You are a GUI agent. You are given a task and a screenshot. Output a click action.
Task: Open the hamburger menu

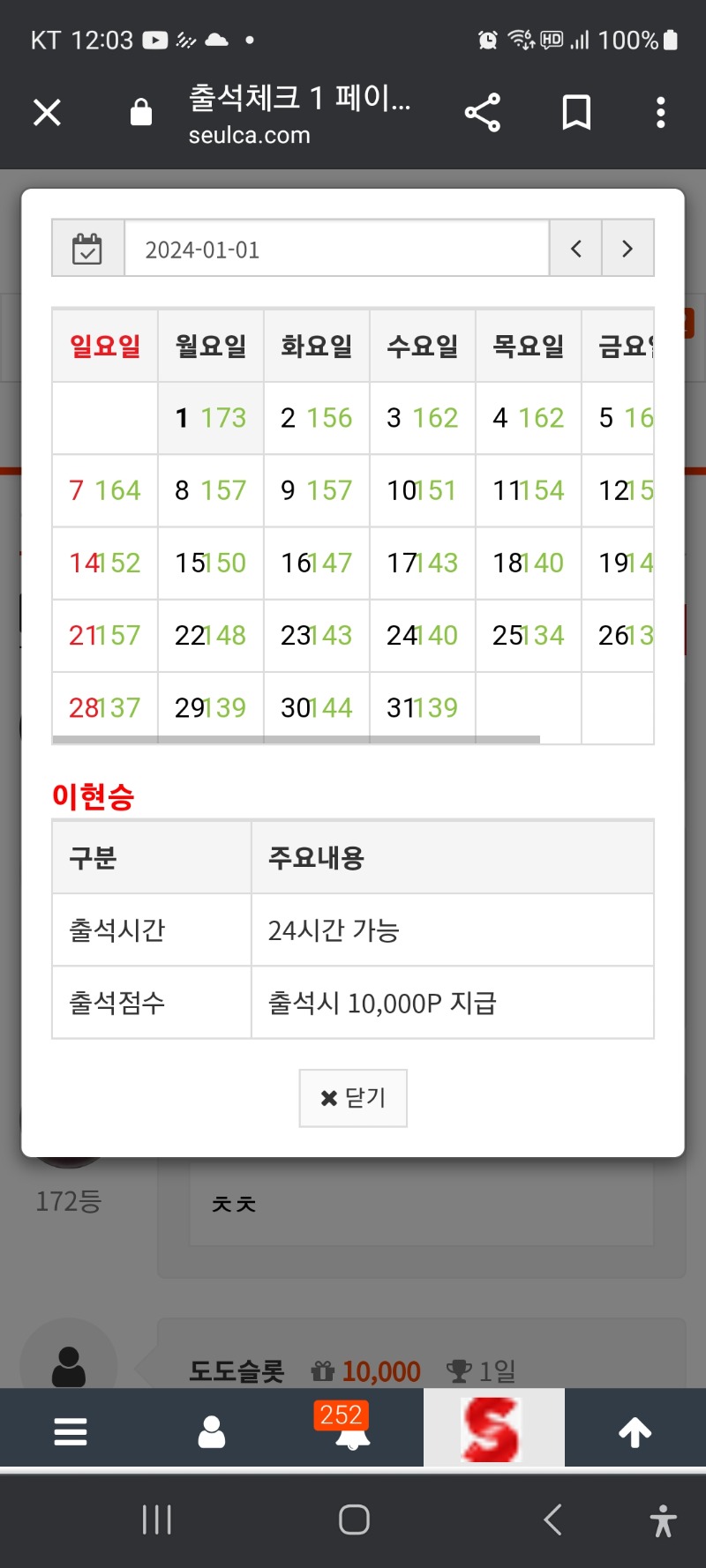click(71, 1431)
